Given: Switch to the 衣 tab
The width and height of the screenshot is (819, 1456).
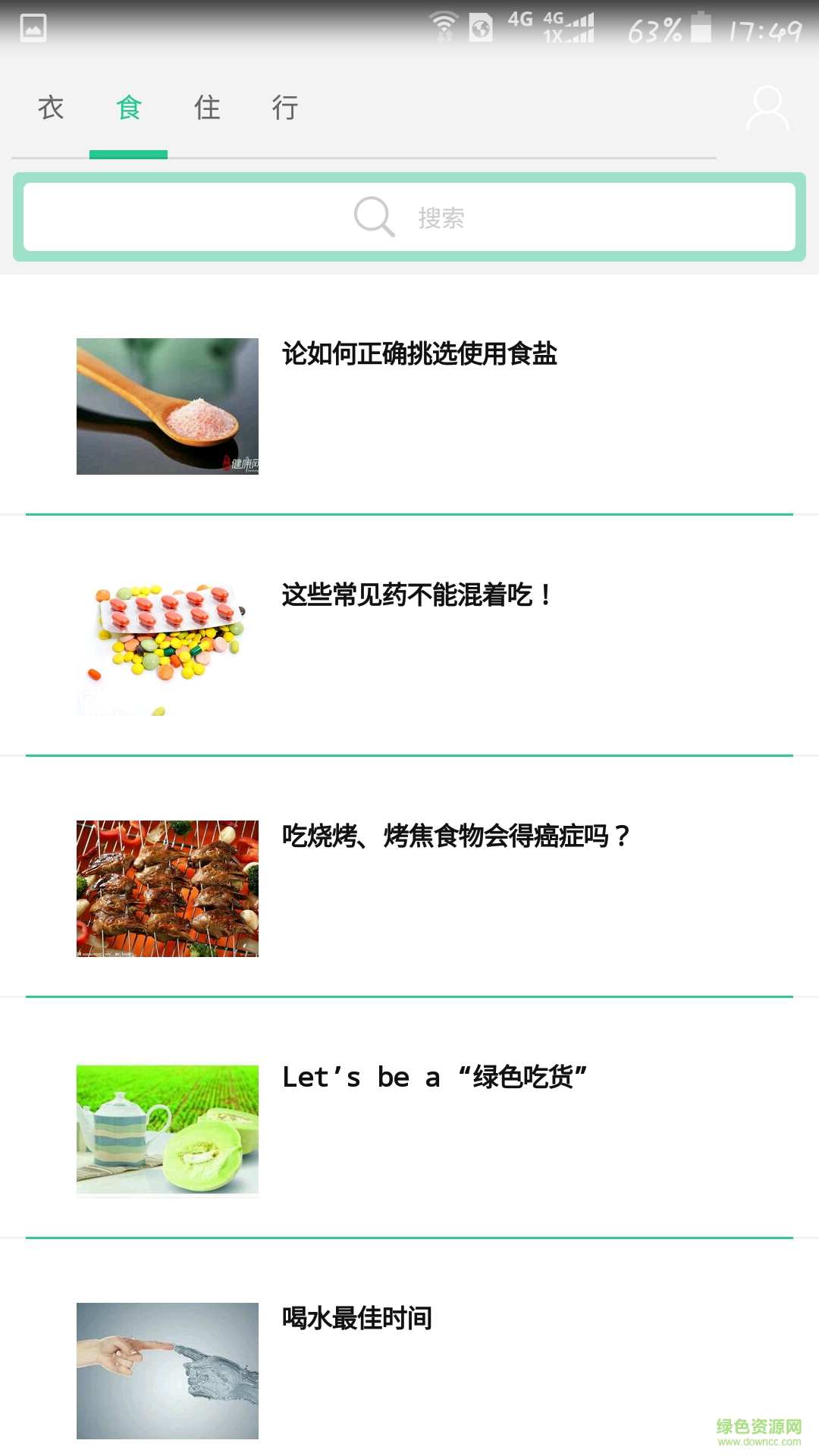Looking at the screenshot, I should [x=51, y=108].
